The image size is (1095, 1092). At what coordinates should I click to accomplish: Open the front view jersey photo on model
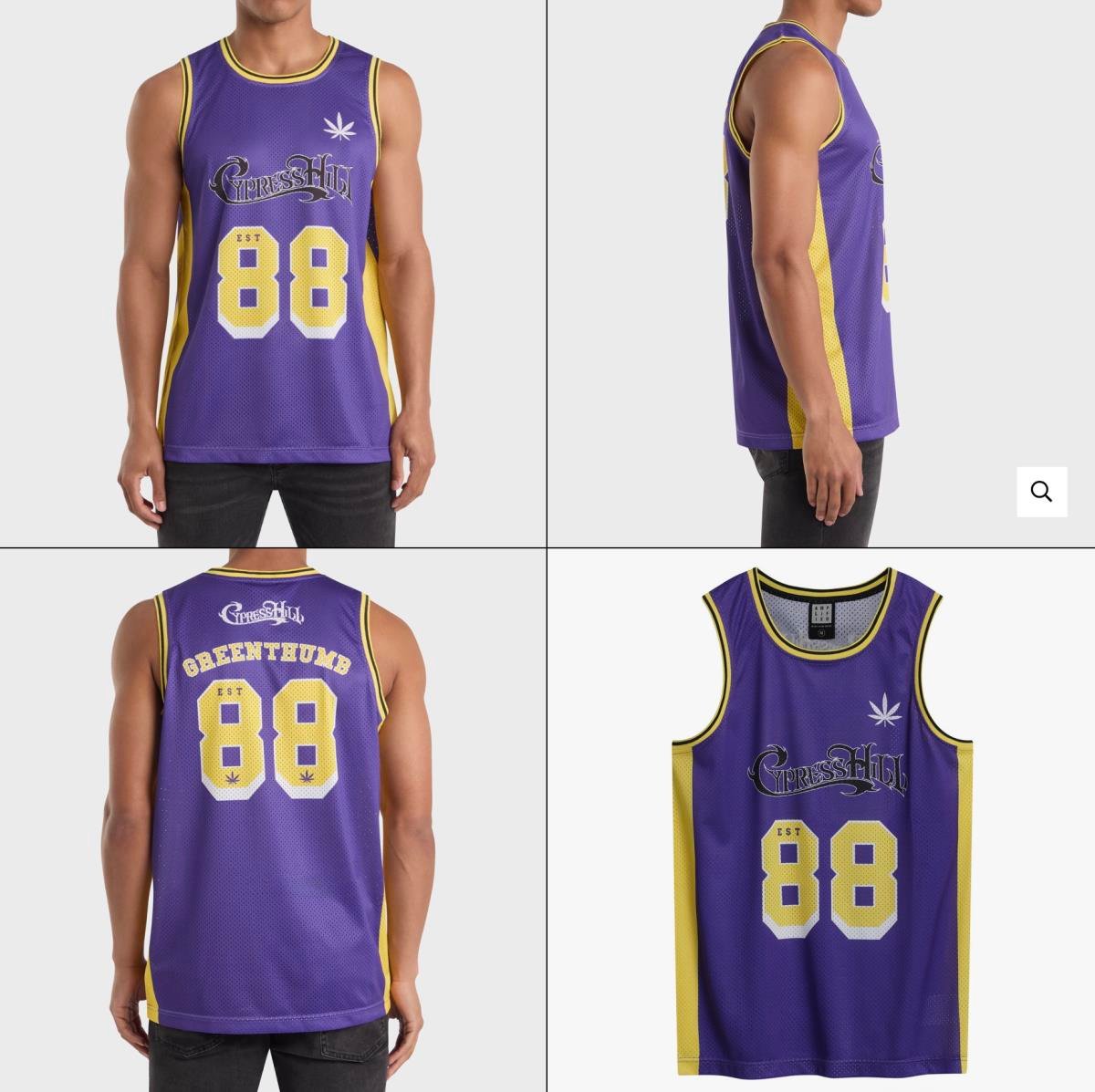273,274
